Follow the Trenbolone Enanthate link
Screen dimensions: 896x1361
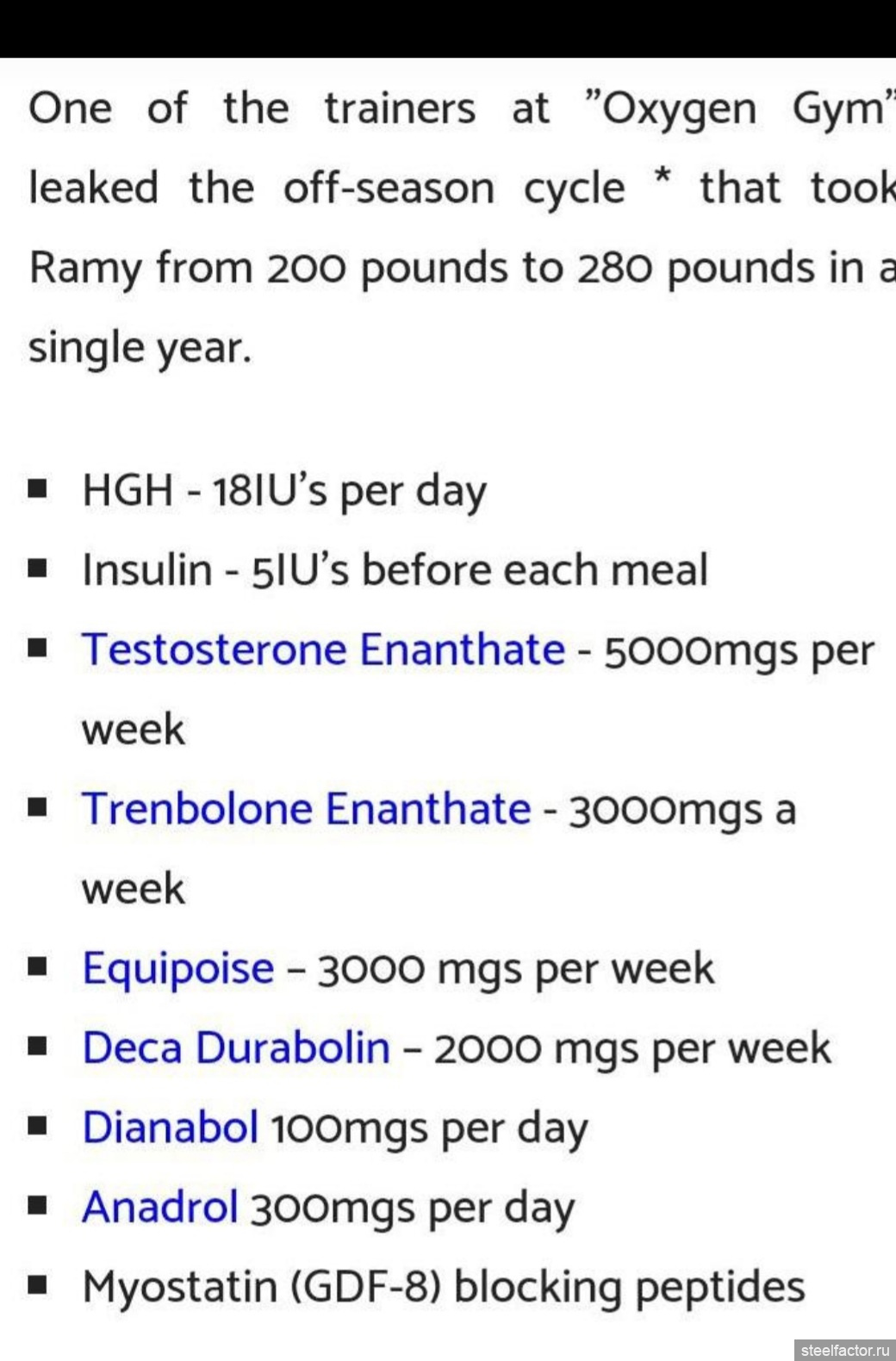click(306, 809)
